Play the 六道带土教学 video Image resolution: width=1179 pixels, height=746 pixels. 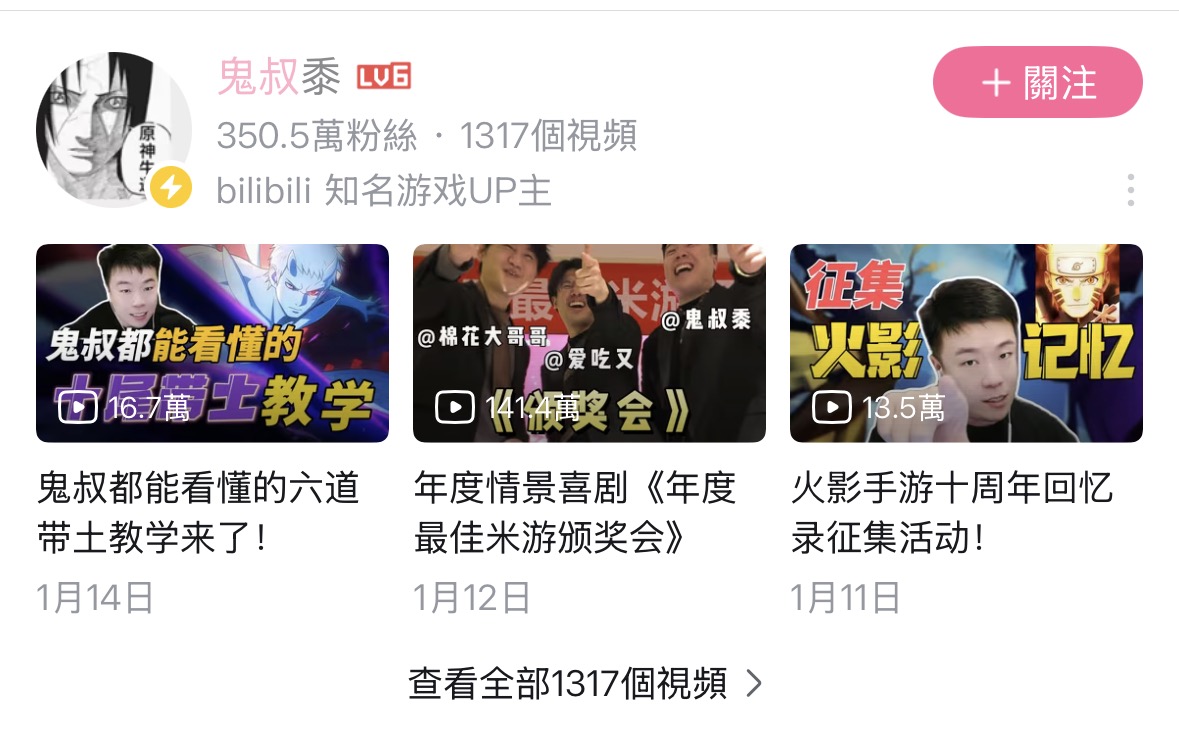[212, 343]
